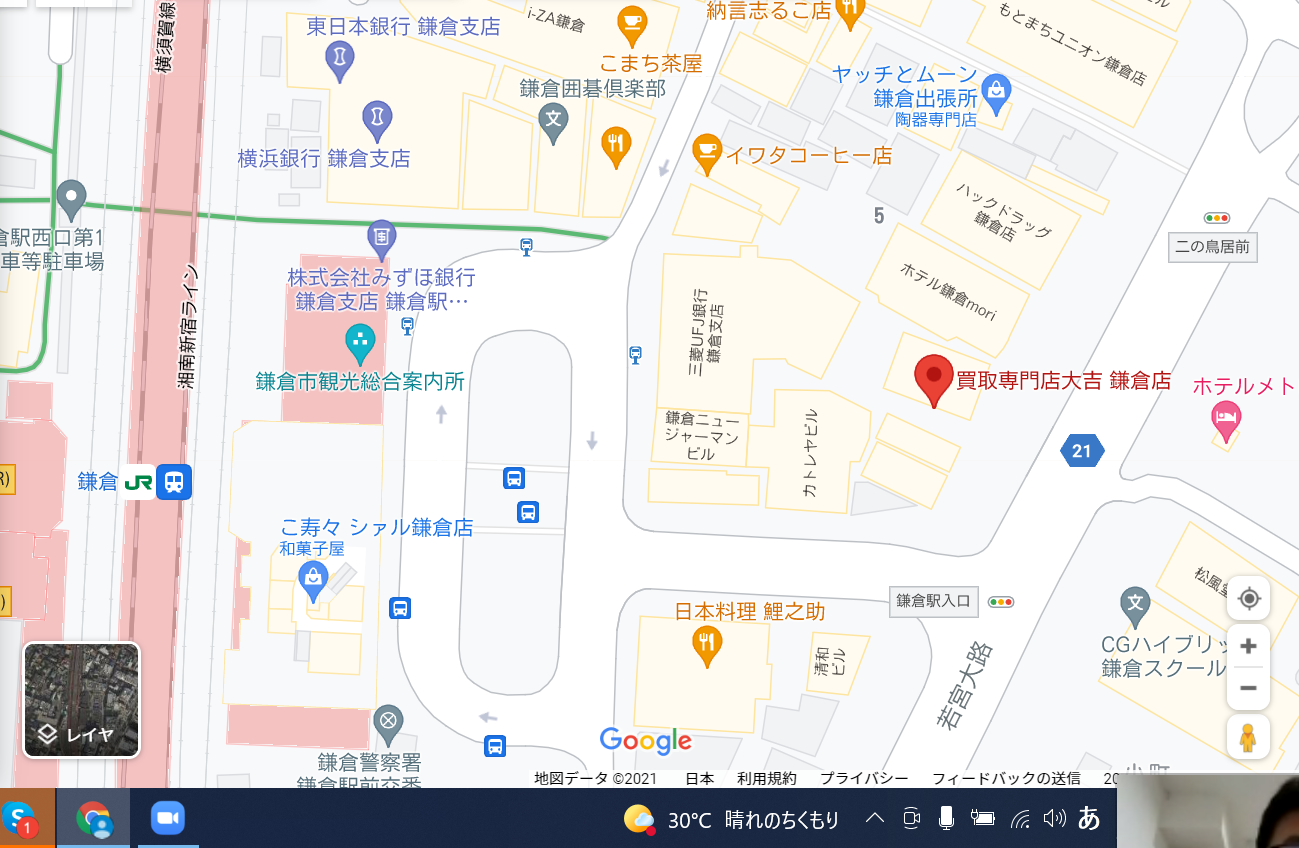Select the 鎌倉 JR station marker
Viewport: 1299px width, 848px height.
coord(174,482)
